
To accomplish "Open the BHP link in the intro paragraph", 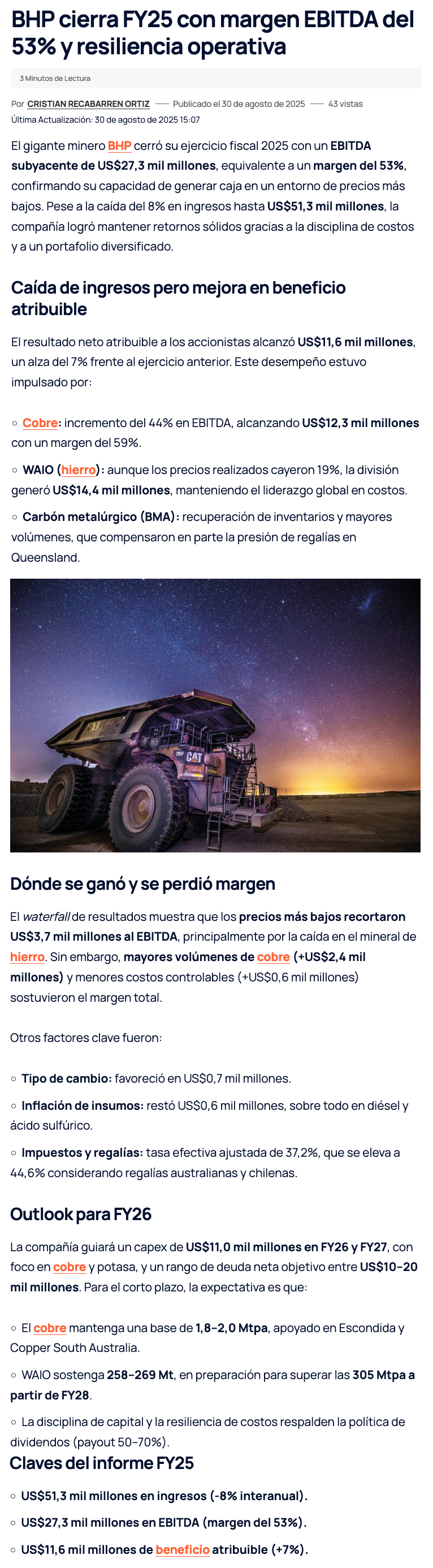I will [119, 146].
